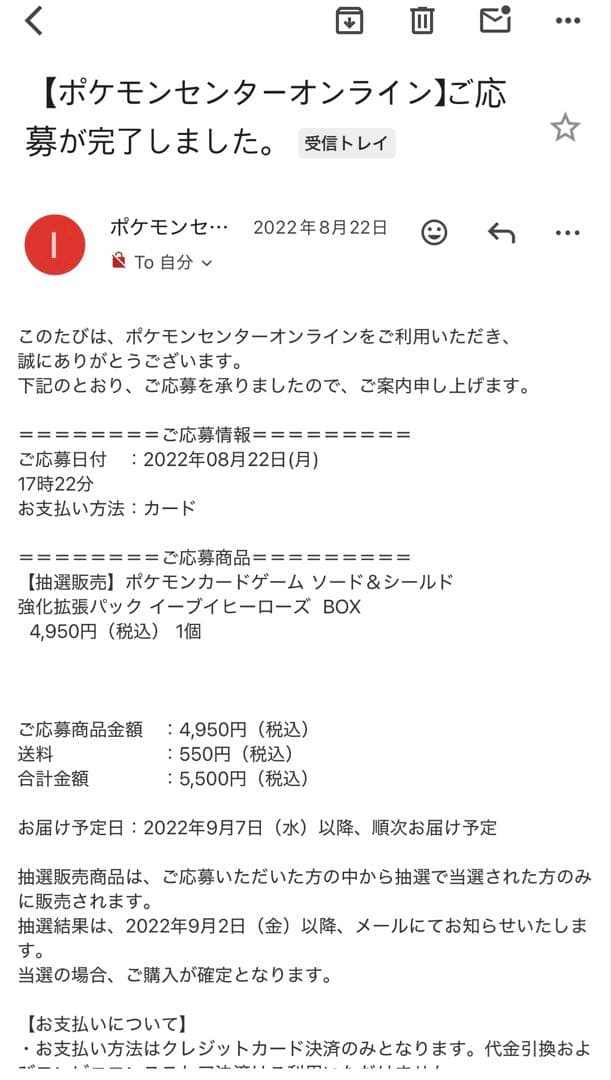
Task: Go back to the inbox
Action: pyautogui.click(x=34, y=20)
